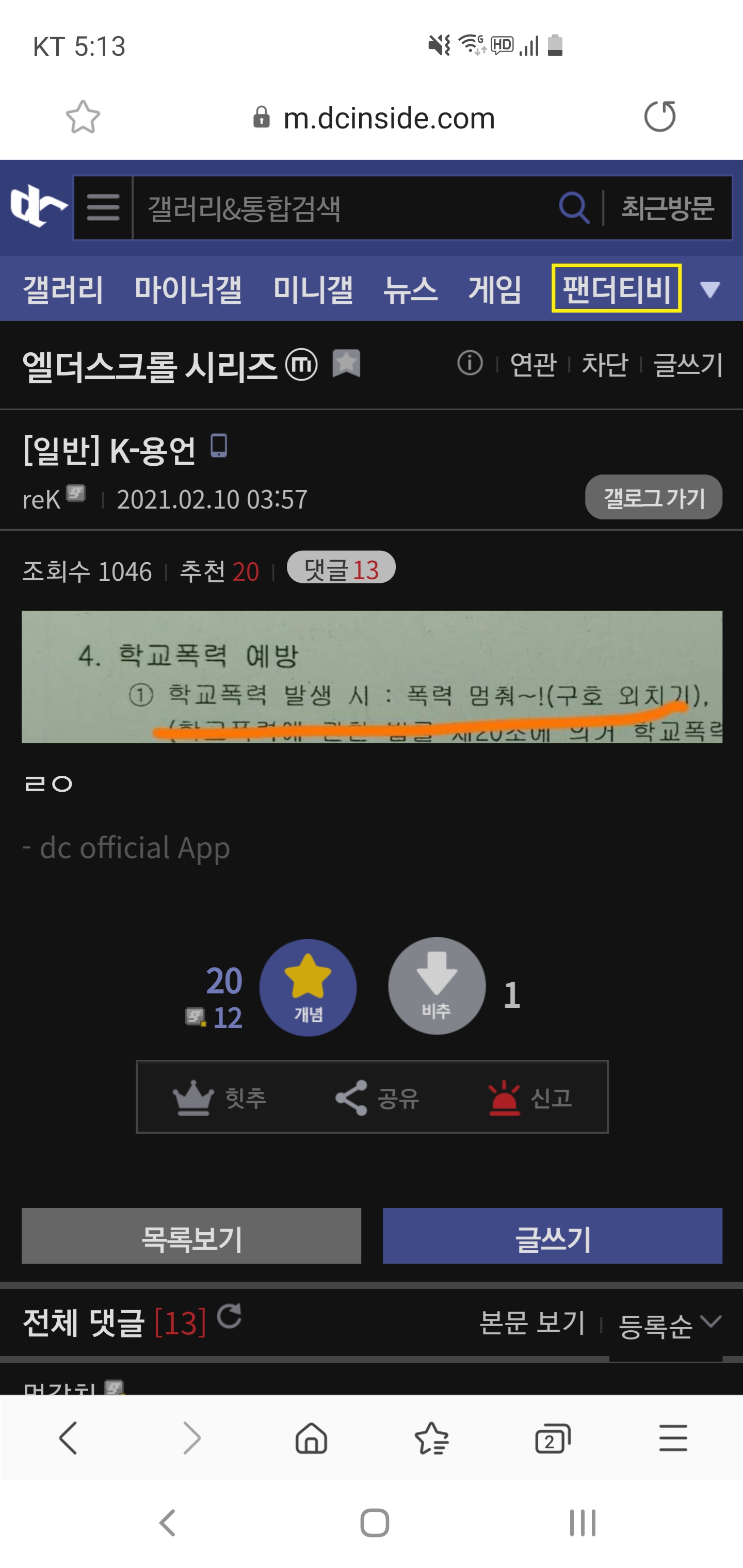Screen dimensions: 743x1568
Task: Go to author's 갤로그 가기
Action: click(653, 497)
